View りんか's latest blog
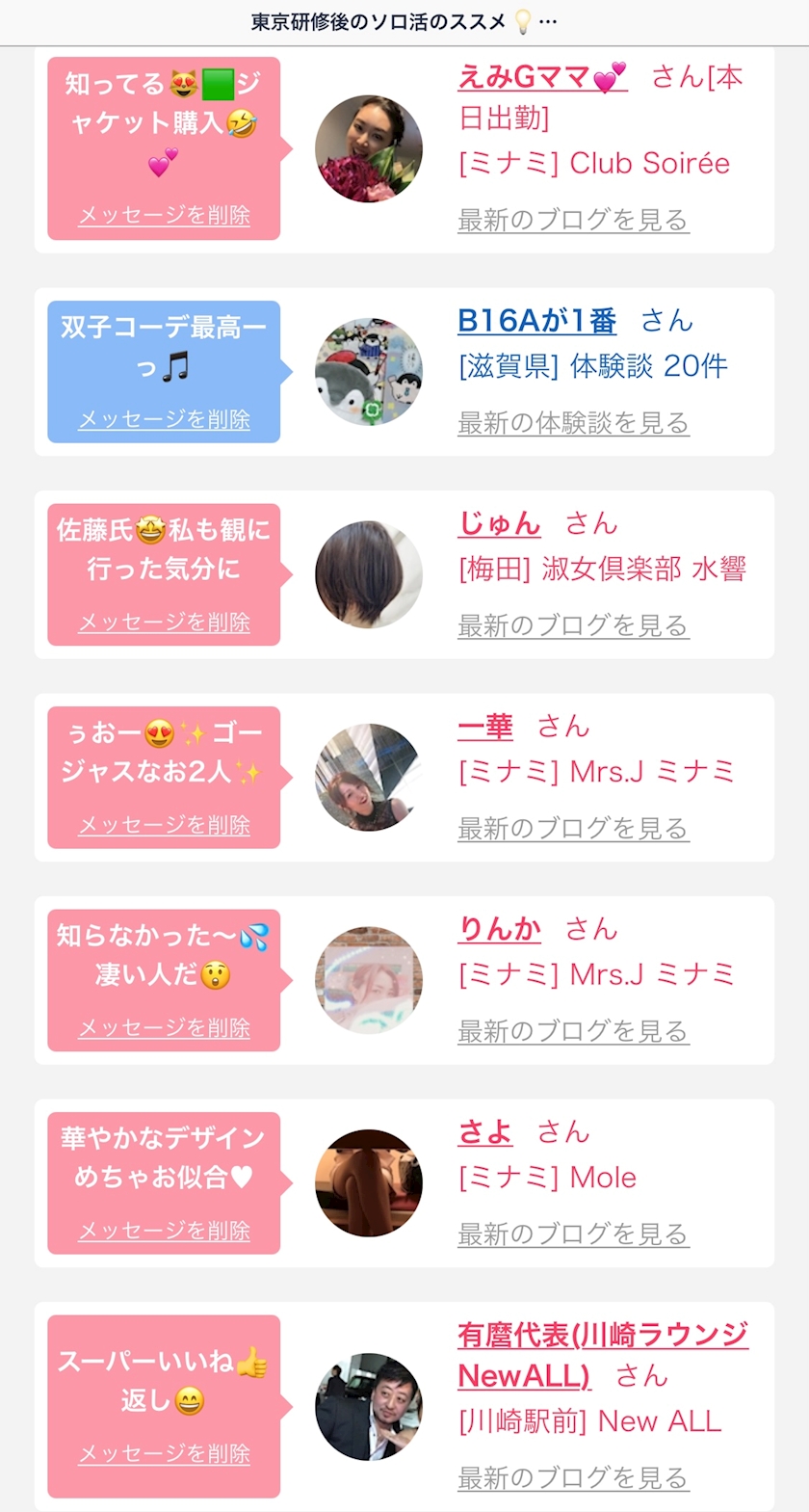 click(572, 1031)
